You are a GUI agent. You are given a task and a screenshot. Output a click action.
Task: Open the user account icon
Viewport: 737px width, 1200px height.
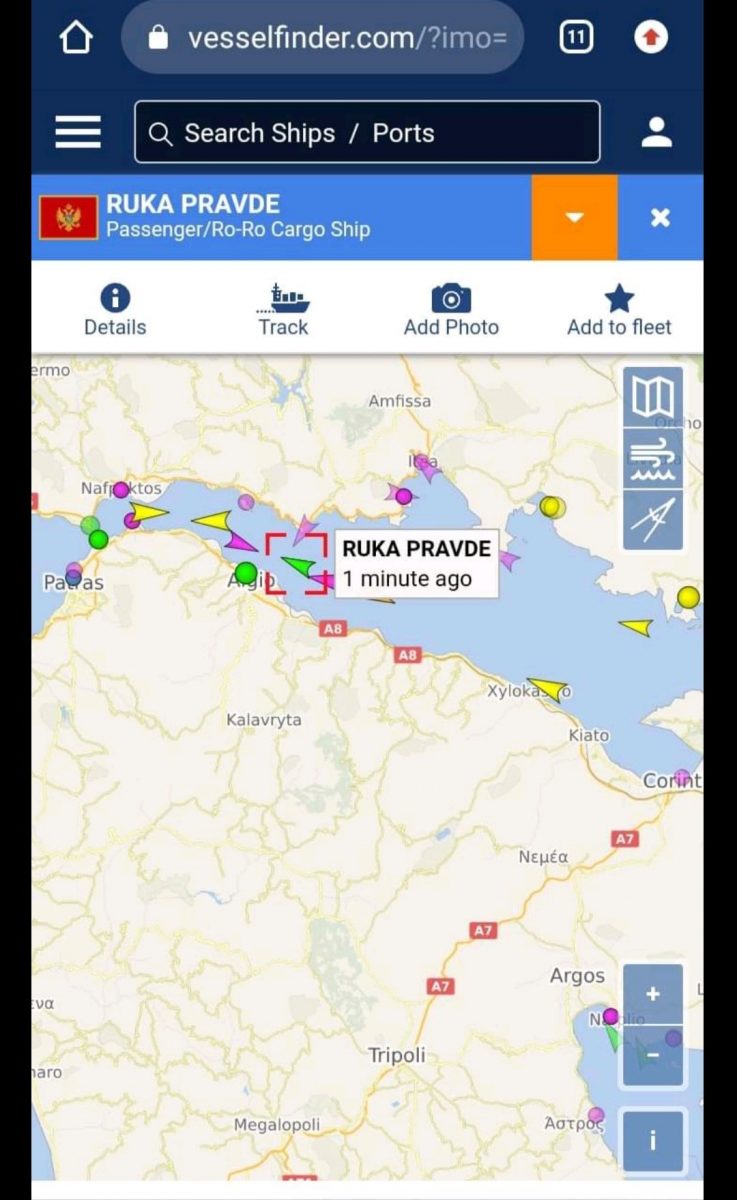click(656, 132)
